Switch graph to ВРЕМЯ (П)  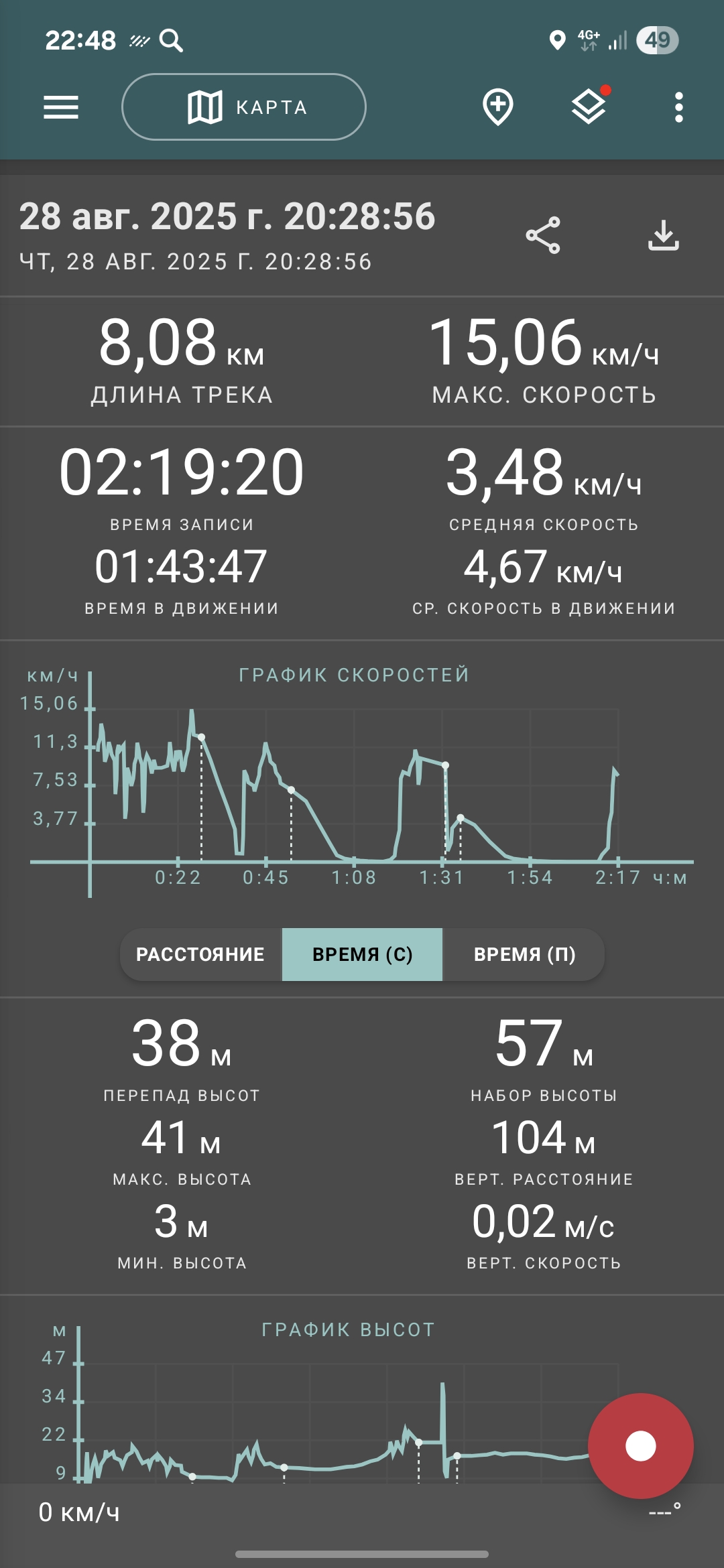(x=524, y=954)
